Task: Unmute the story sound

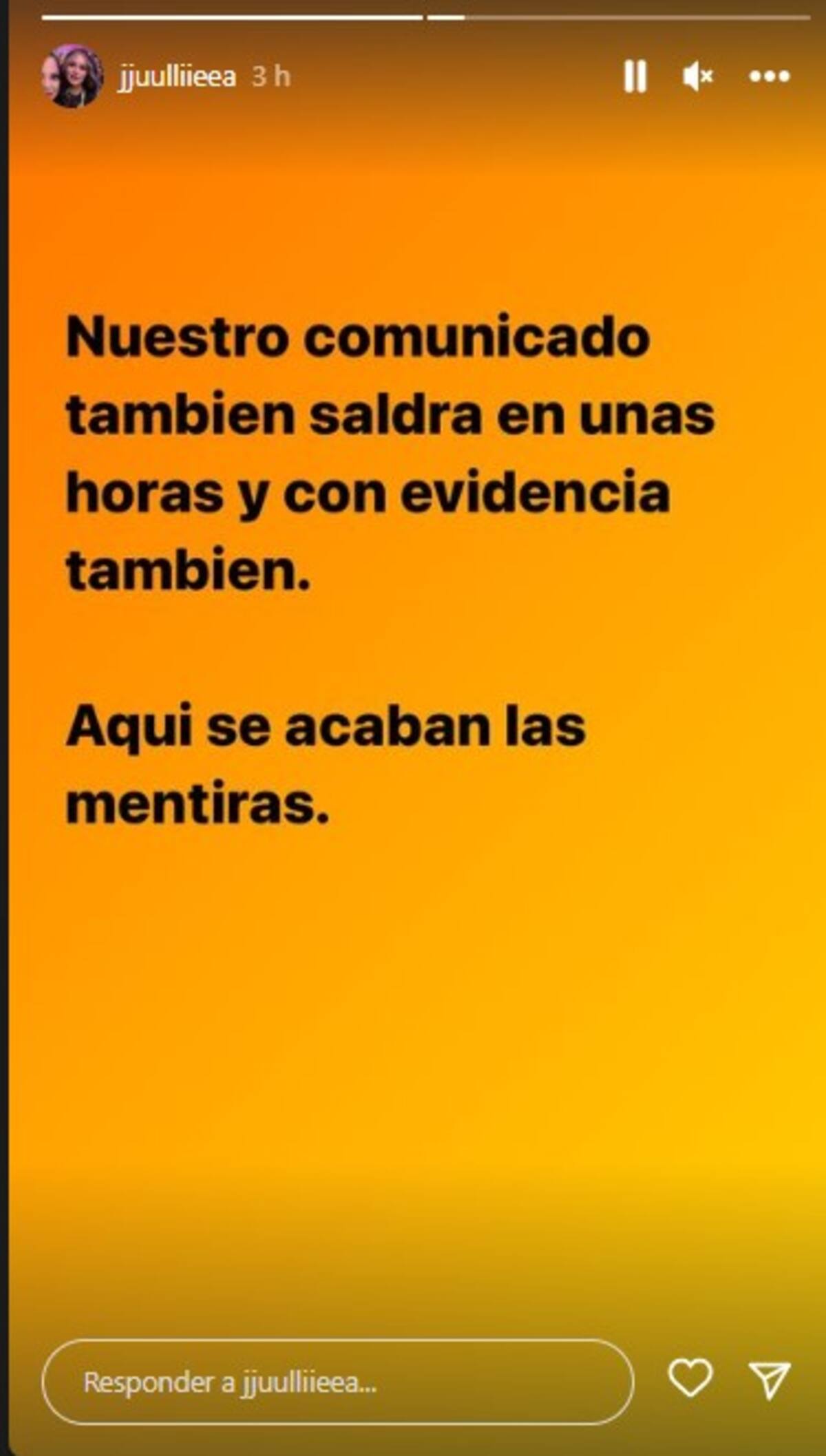Action: coord(697,76)
